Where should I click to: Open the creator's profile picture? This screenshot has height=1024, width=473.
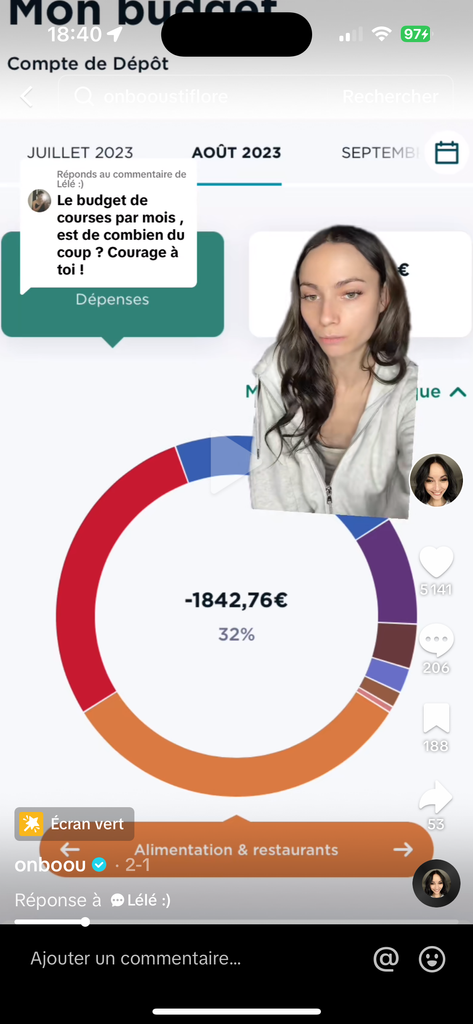(x=436, y=480)
